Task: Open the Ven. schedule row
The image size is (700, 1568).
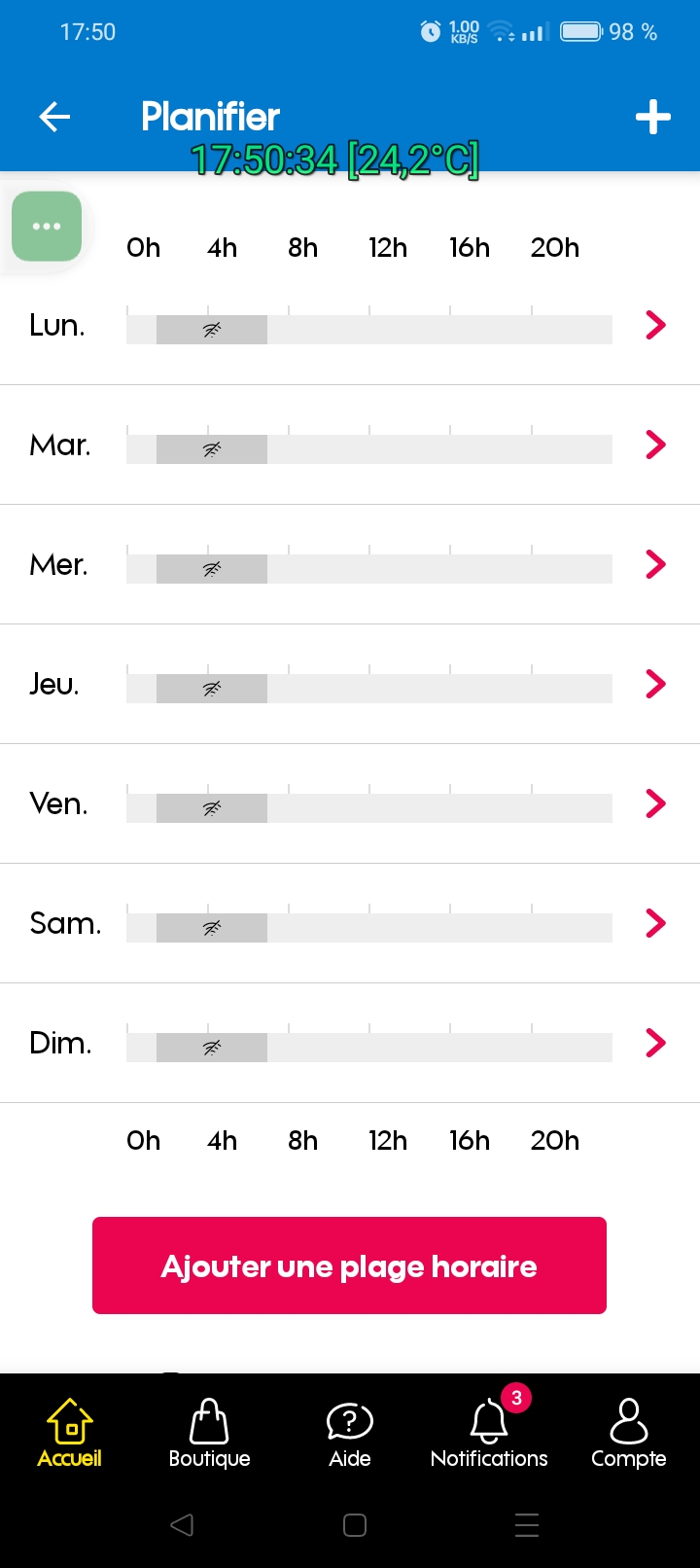Action: coord(655,803)
